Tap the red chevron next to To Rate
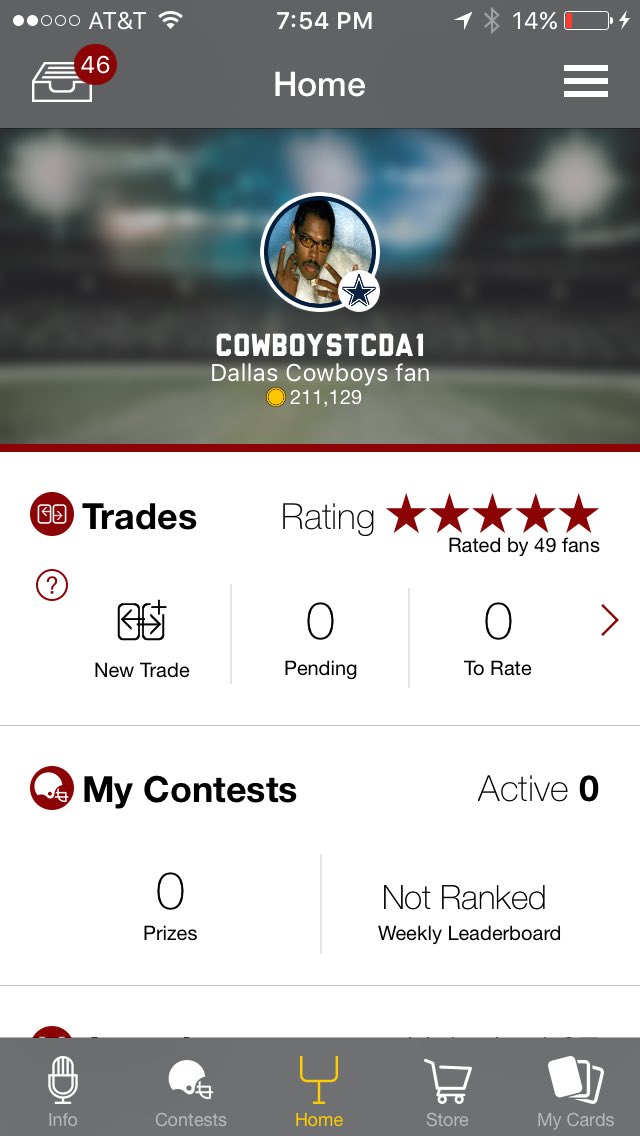The height and width of the screenshot is (1136, 640). (610, 621)
